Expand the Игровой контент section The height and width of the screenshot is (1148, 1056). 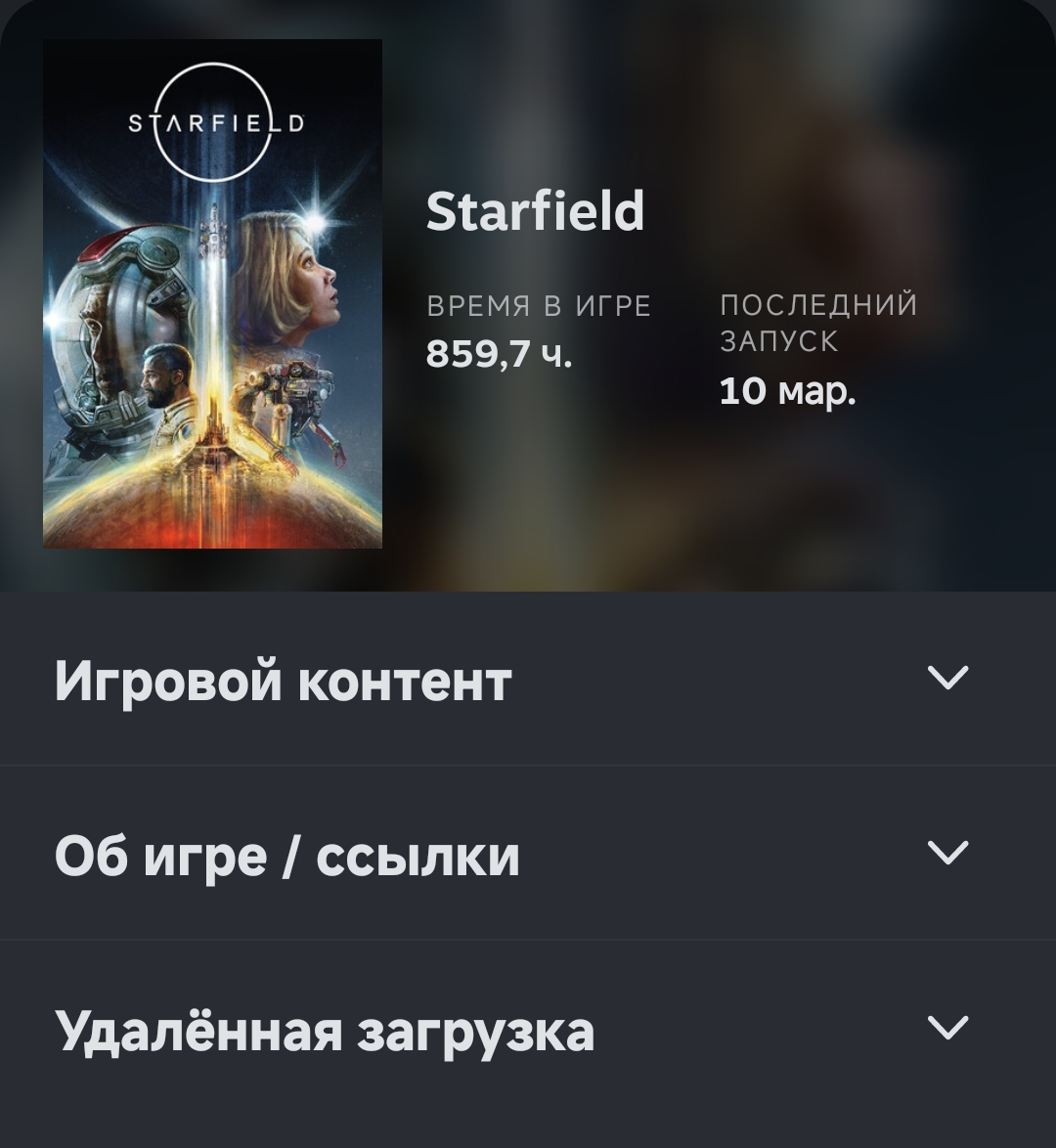coord(946,678)
